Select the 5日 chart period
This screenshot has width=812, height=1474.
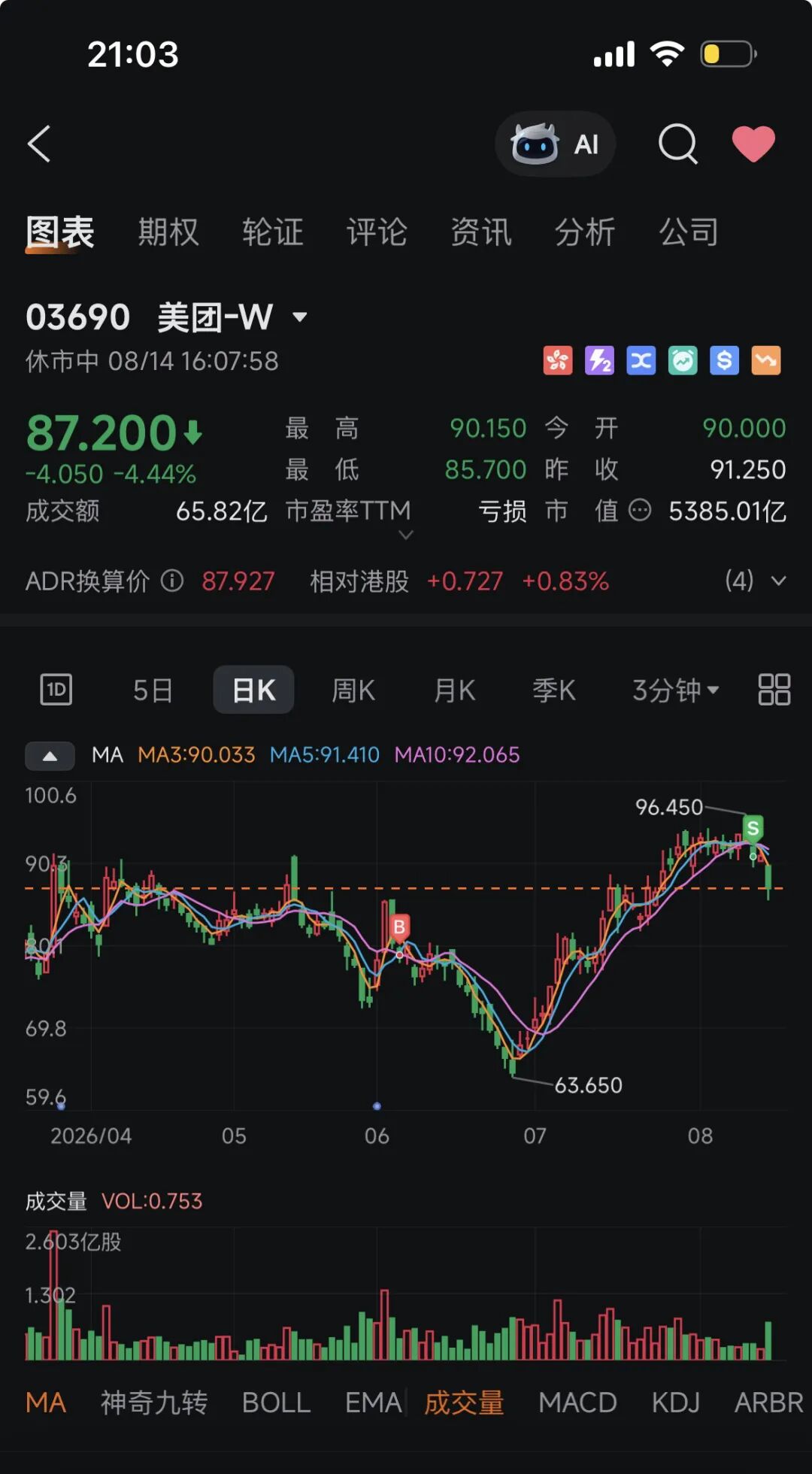pos(153,690)
